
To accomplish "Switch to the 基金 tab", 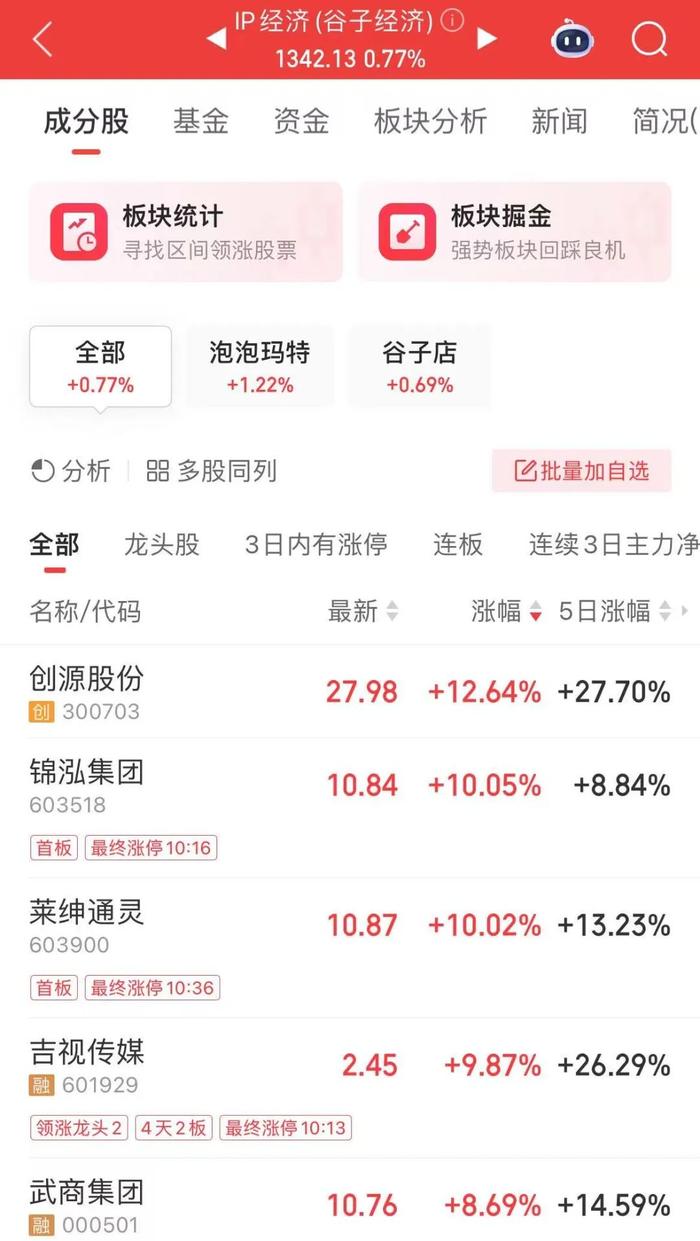I will click(x=201, y=122).
